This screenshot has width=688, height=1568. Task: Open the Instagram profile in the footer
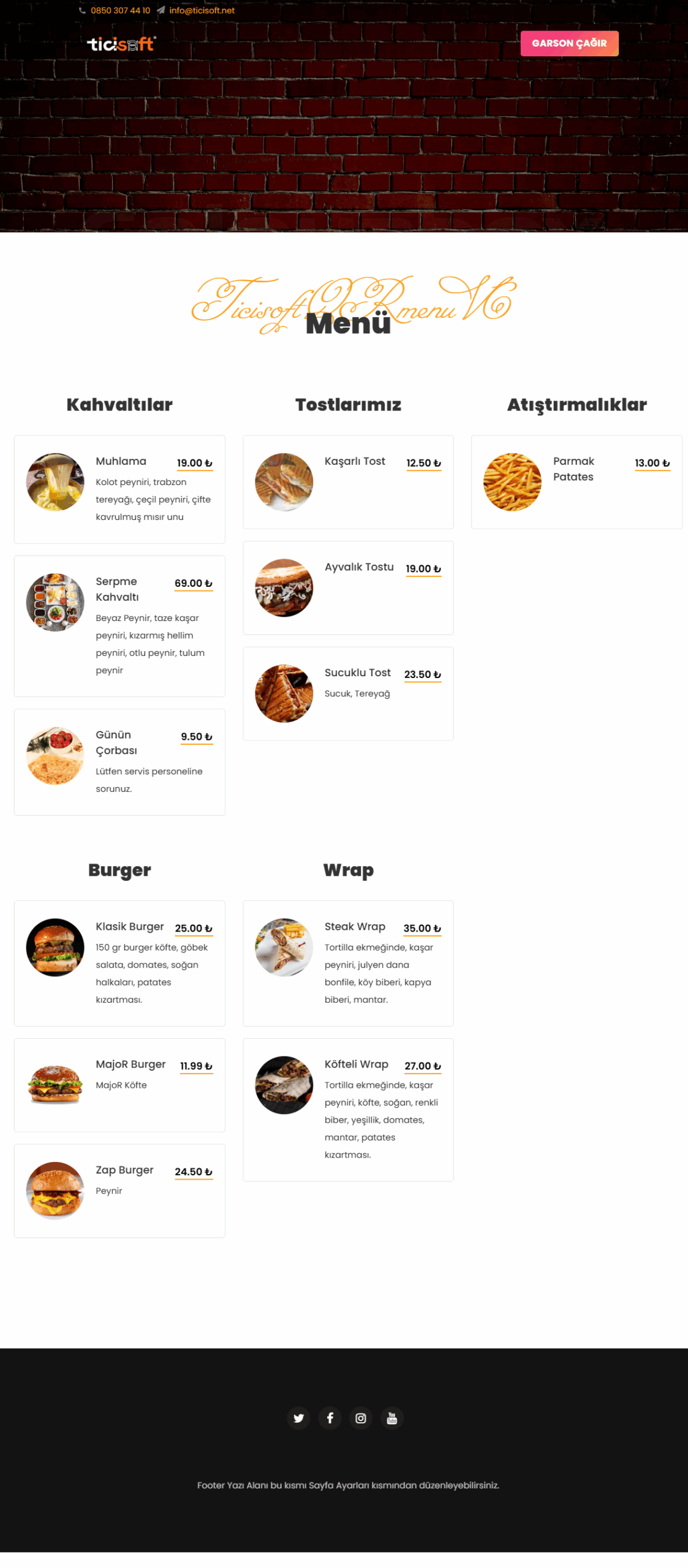(361, 1417)
